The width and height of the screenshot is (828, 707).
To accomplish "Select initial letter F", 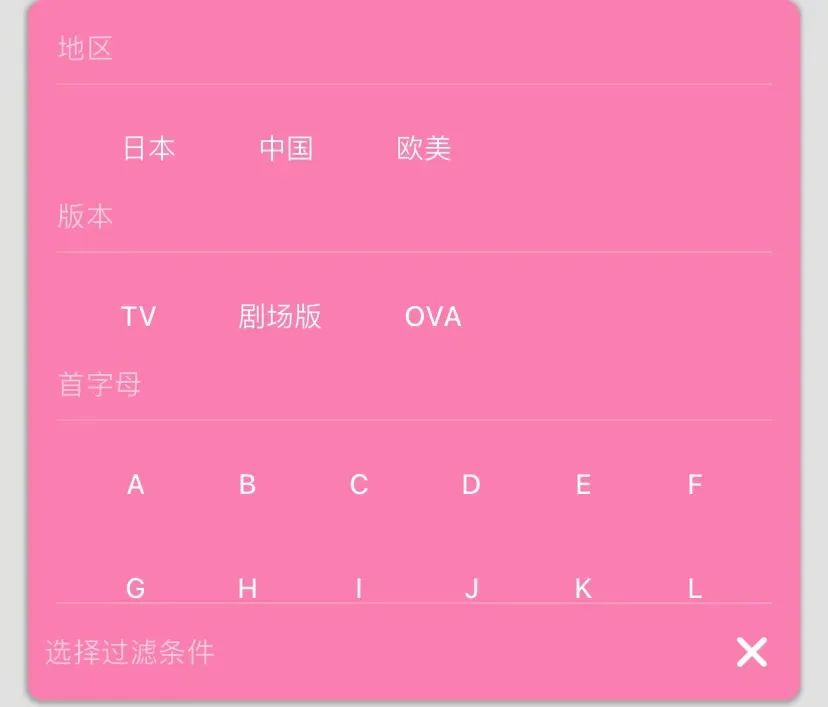I will (x=695, y=485).
